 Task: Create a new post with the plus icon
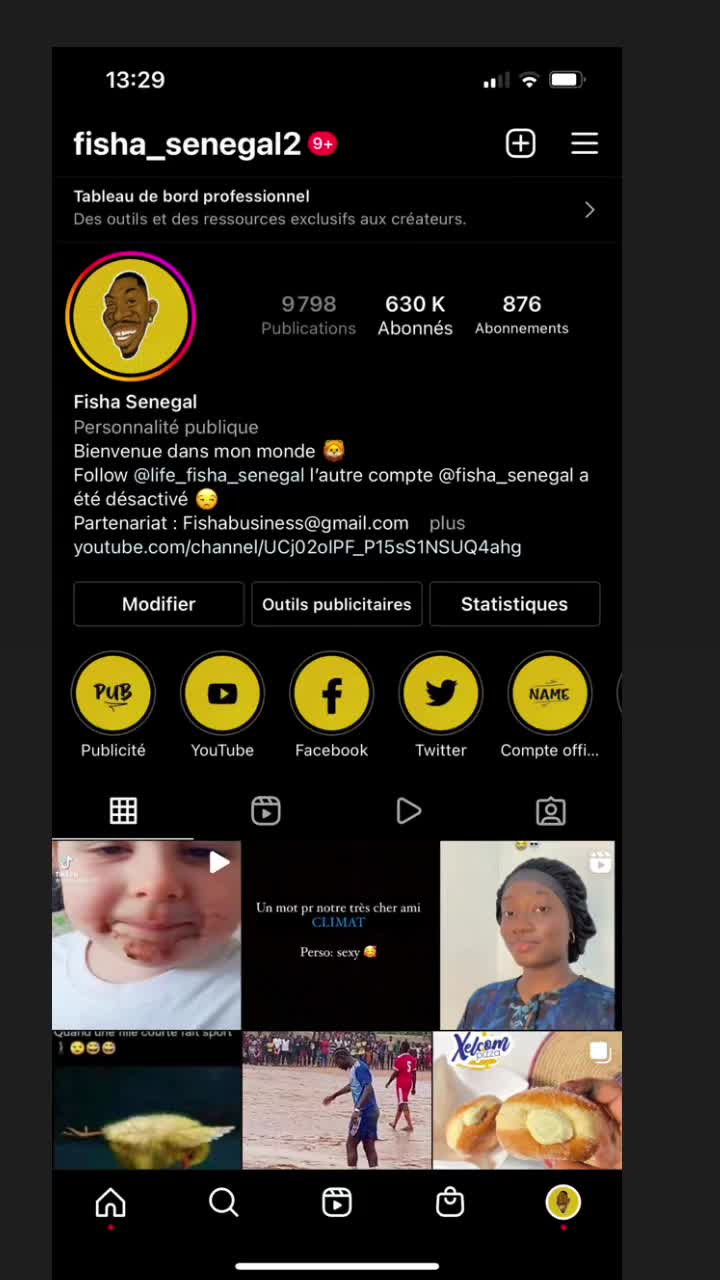tap(520, 143)
